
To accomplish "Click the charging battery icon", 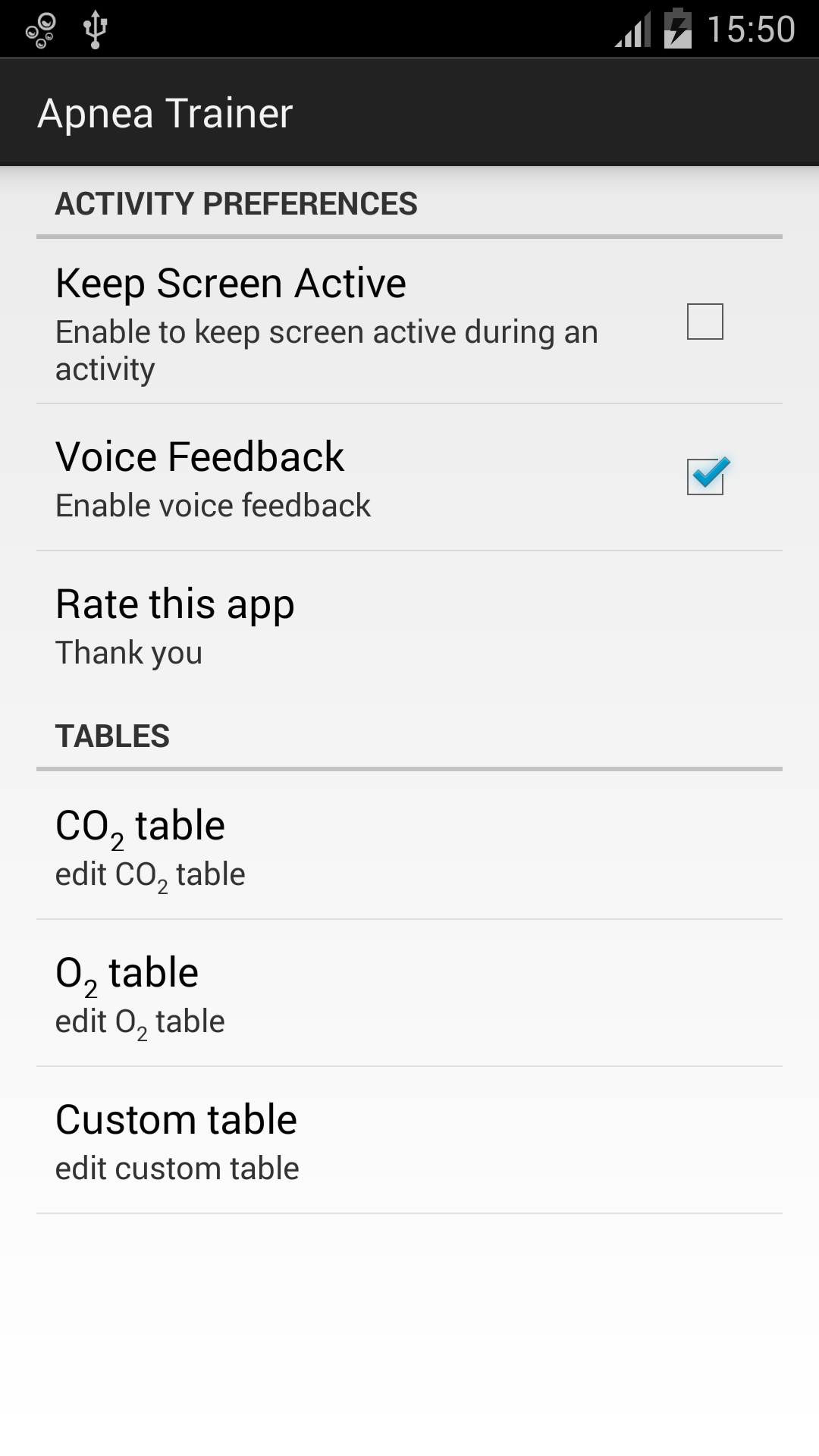I will 677,30.
